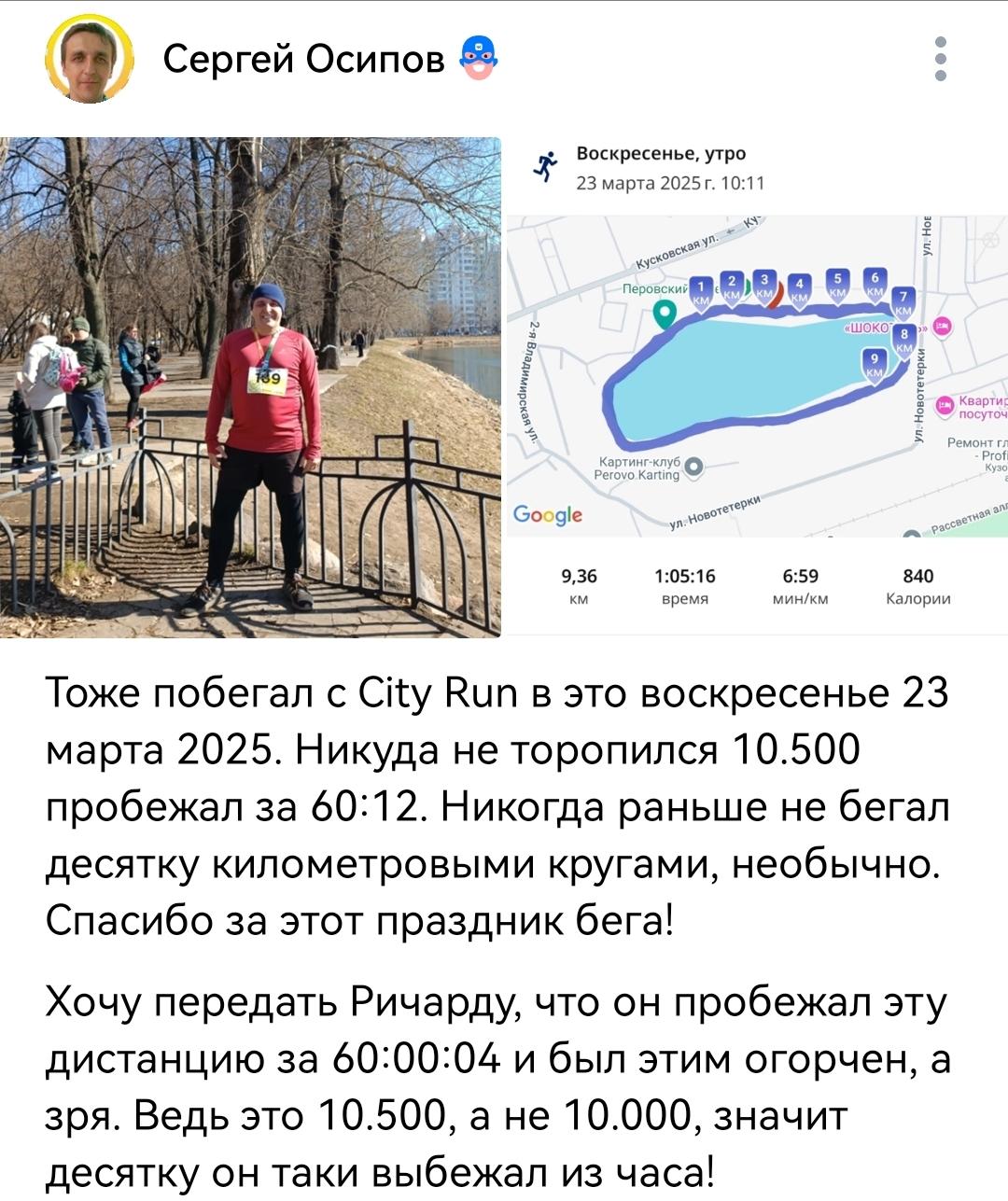Screen dimensions: 1008x1201
Task: View the photo of the runner by the pond
Action: (x=250, y=387)
